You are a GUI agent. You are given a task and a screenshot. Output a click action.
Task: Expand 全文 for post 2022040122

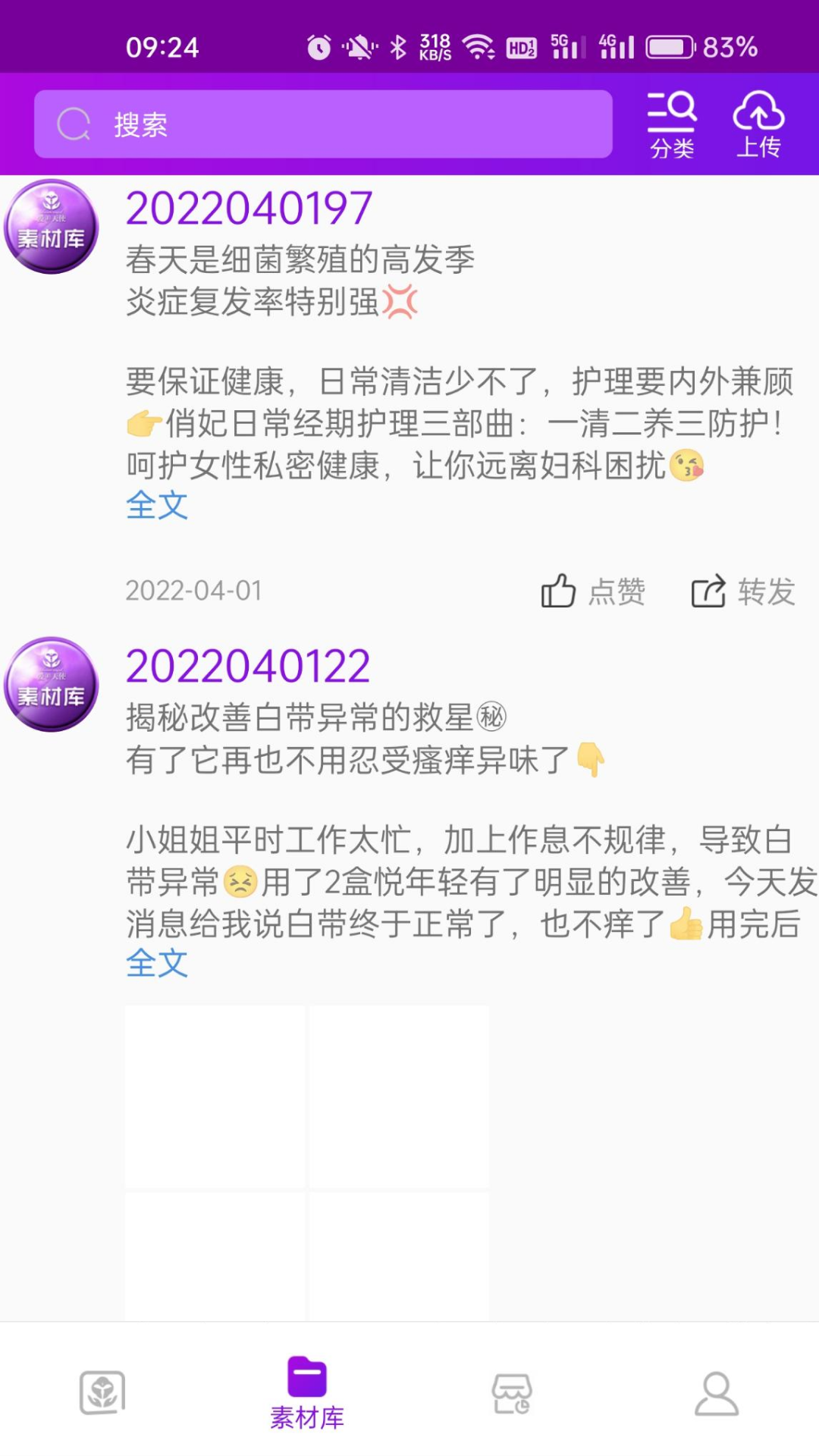157,964
